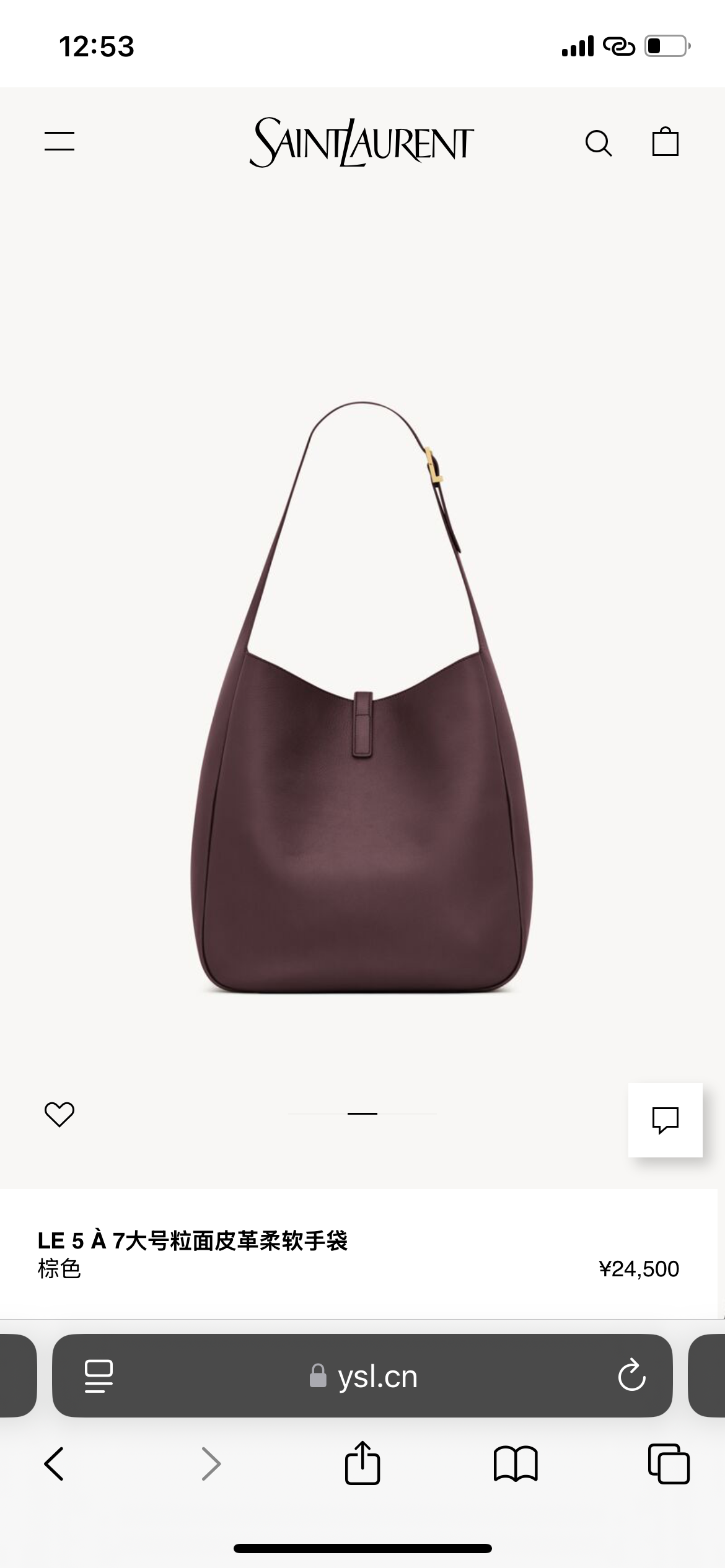725x1568 pixels.
Task: Share this product page
Action: 362,1463
